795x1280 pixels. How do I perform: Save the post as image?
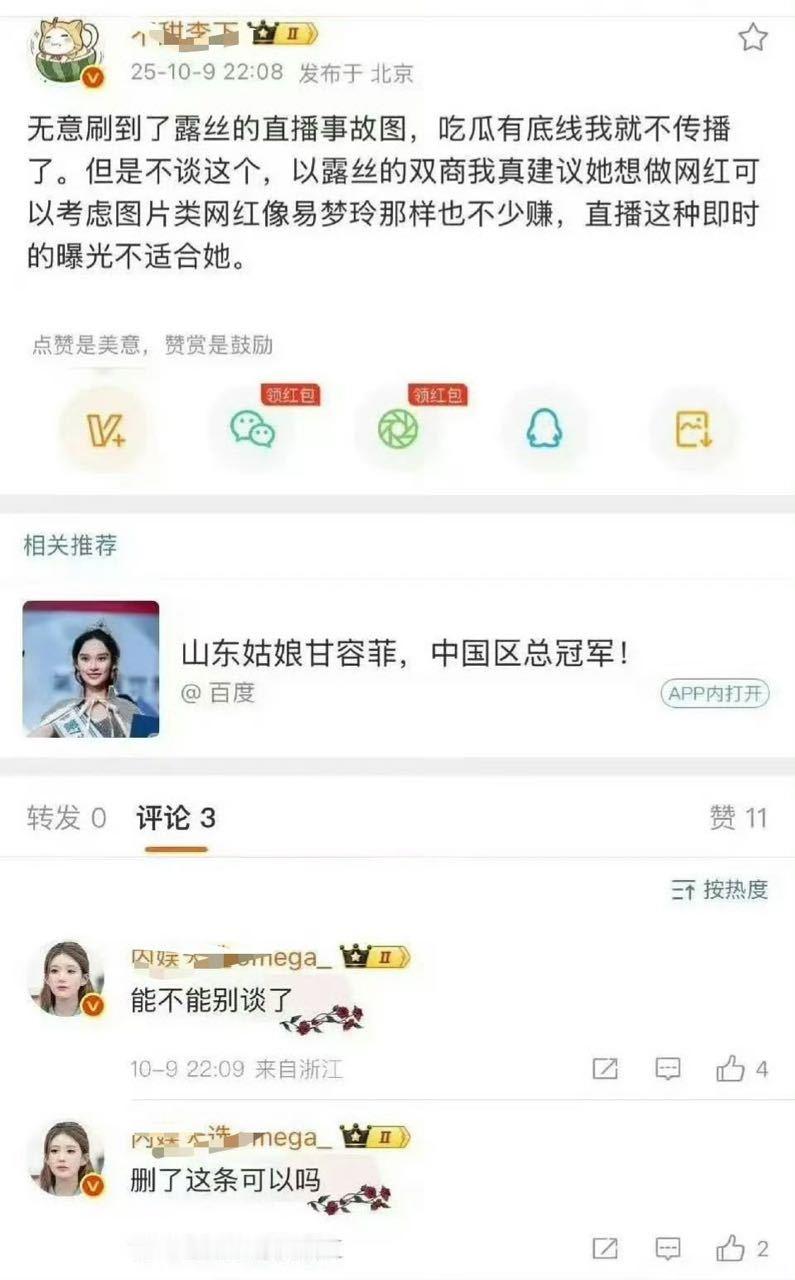[693, 430]
